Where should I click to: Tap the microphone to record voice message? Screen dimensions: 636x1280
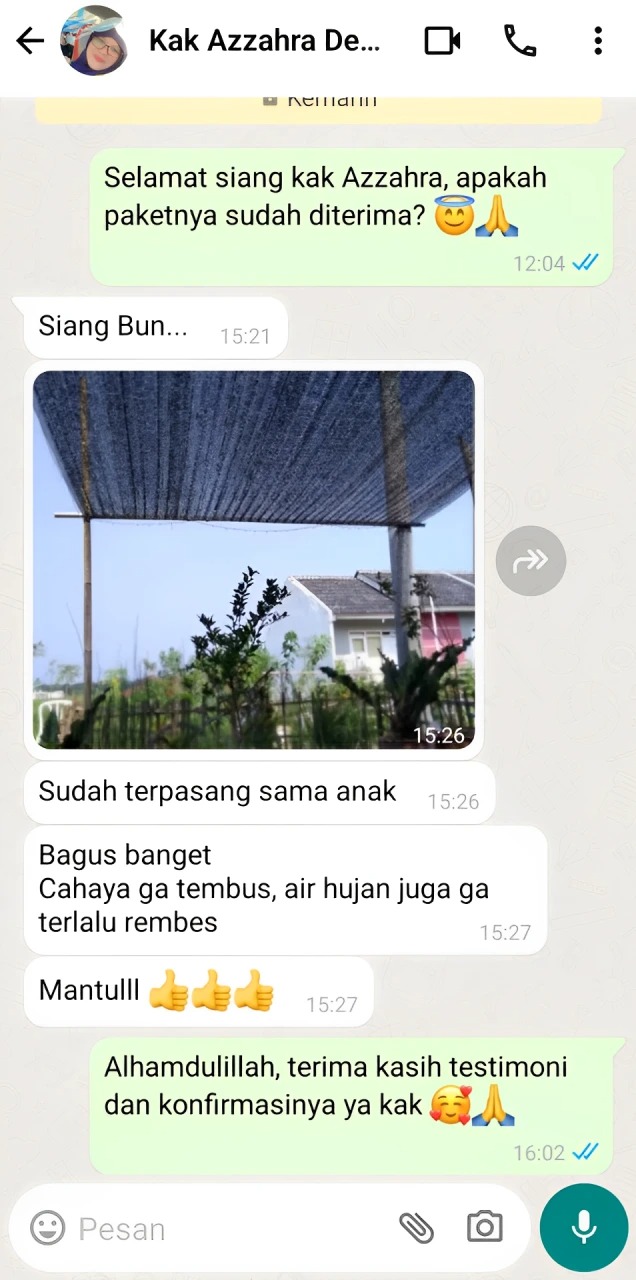coord(584,1228)
